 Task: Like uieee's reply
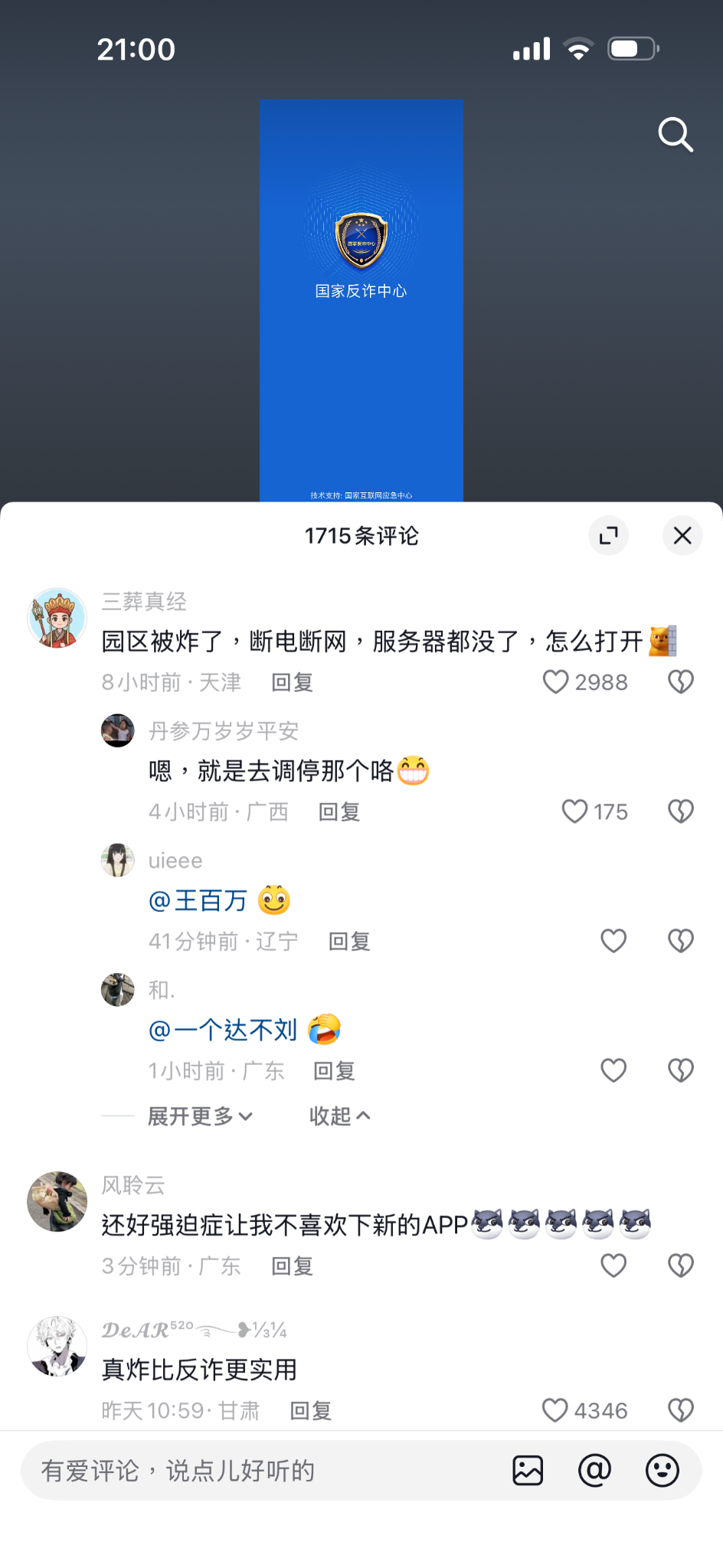pyautogui.click(x=613, y=941)
